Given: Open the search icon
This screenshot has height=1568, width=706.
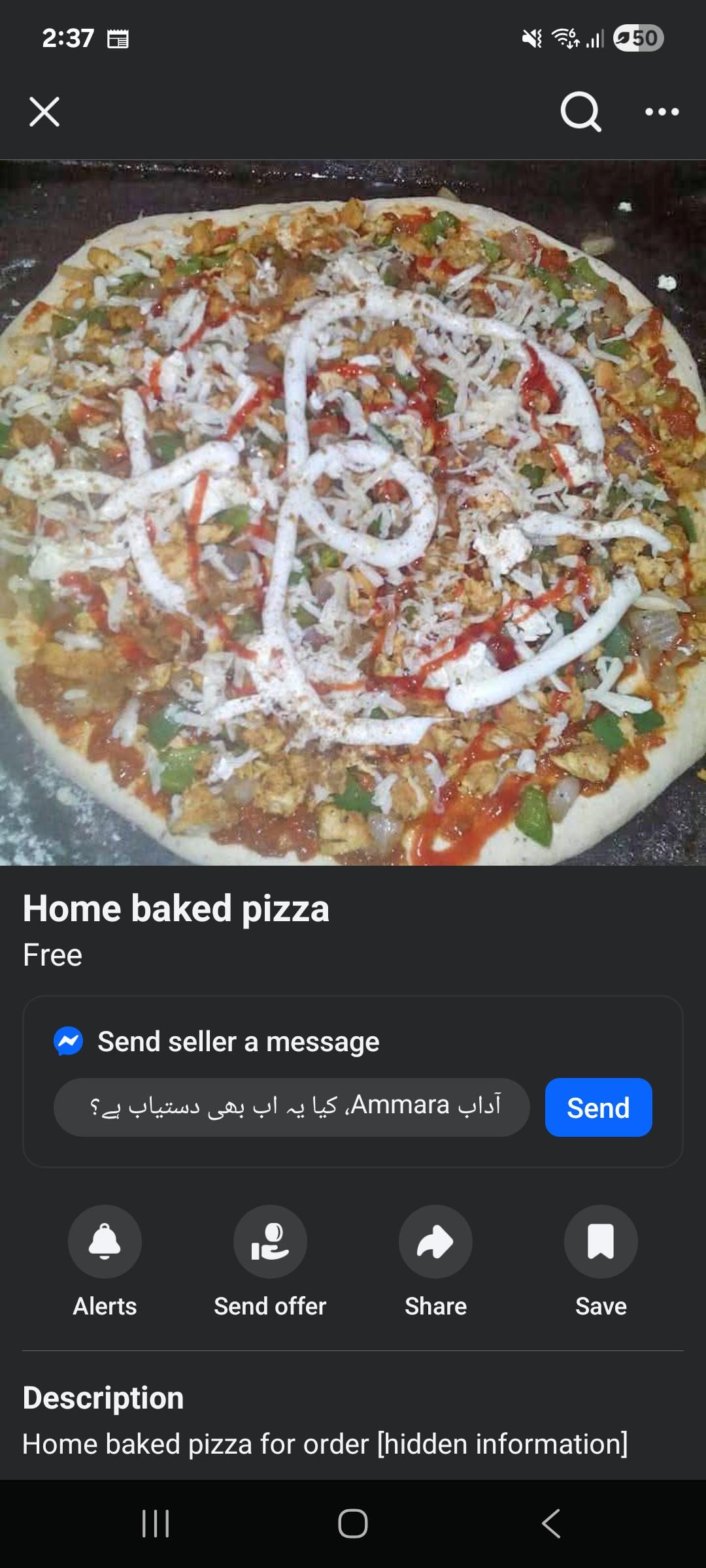Looking at the screenshot, I should point(580,112).
